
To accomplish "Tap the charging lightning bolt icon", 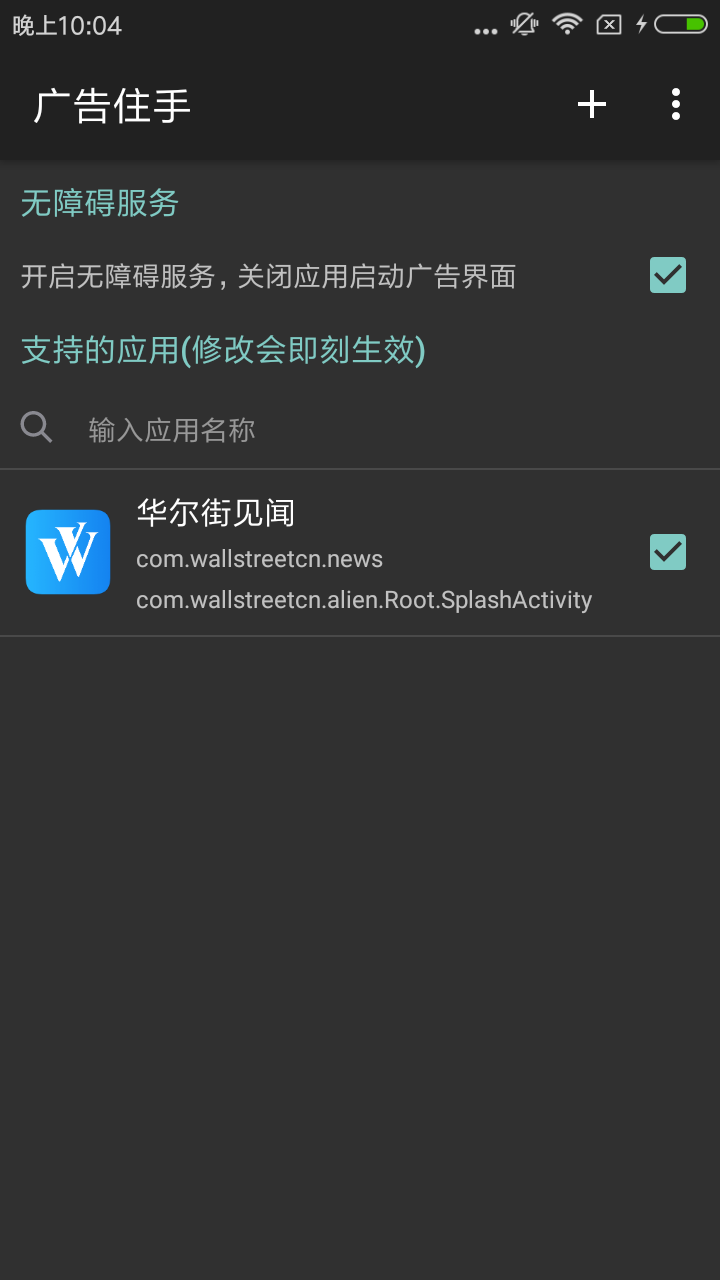I will pyautogui.click(x=641, y=25).
